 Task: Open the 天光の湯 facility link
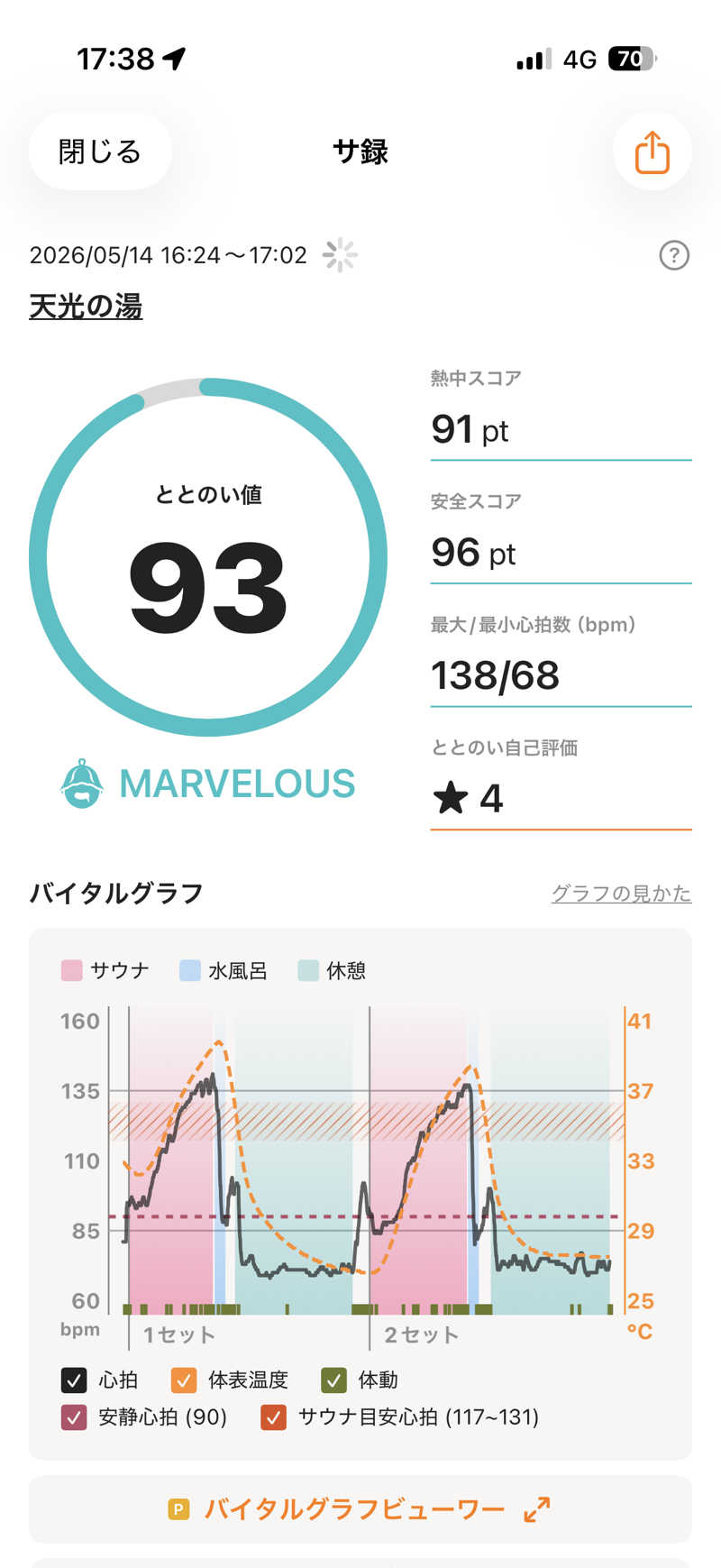[86, 307]
